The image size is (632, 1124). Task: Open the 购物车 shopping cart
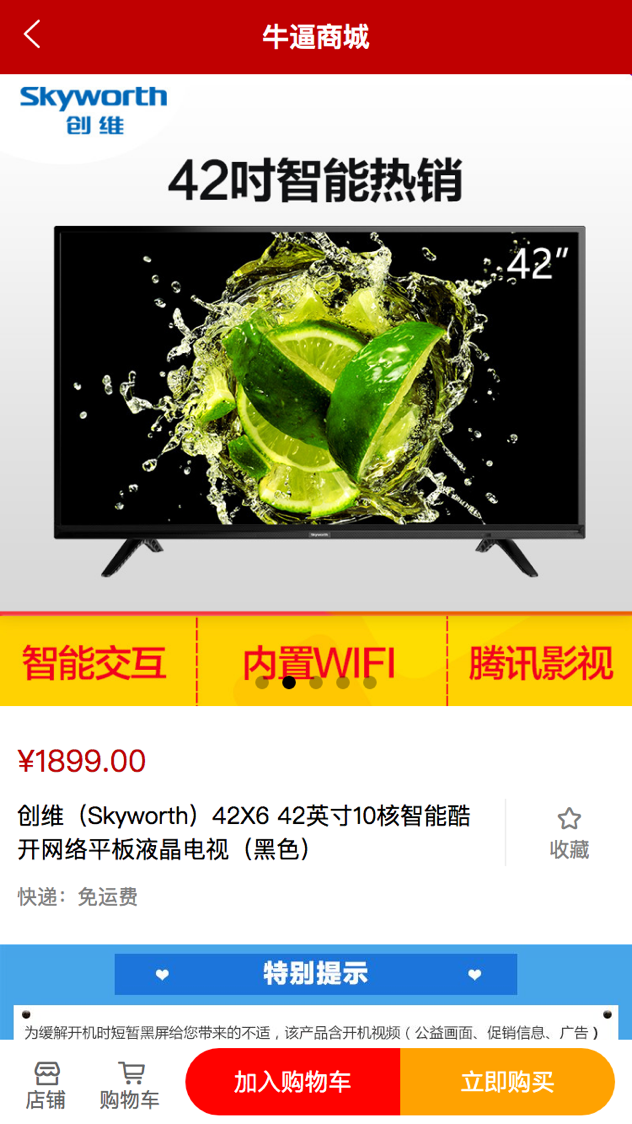(x=130, y=1085)
